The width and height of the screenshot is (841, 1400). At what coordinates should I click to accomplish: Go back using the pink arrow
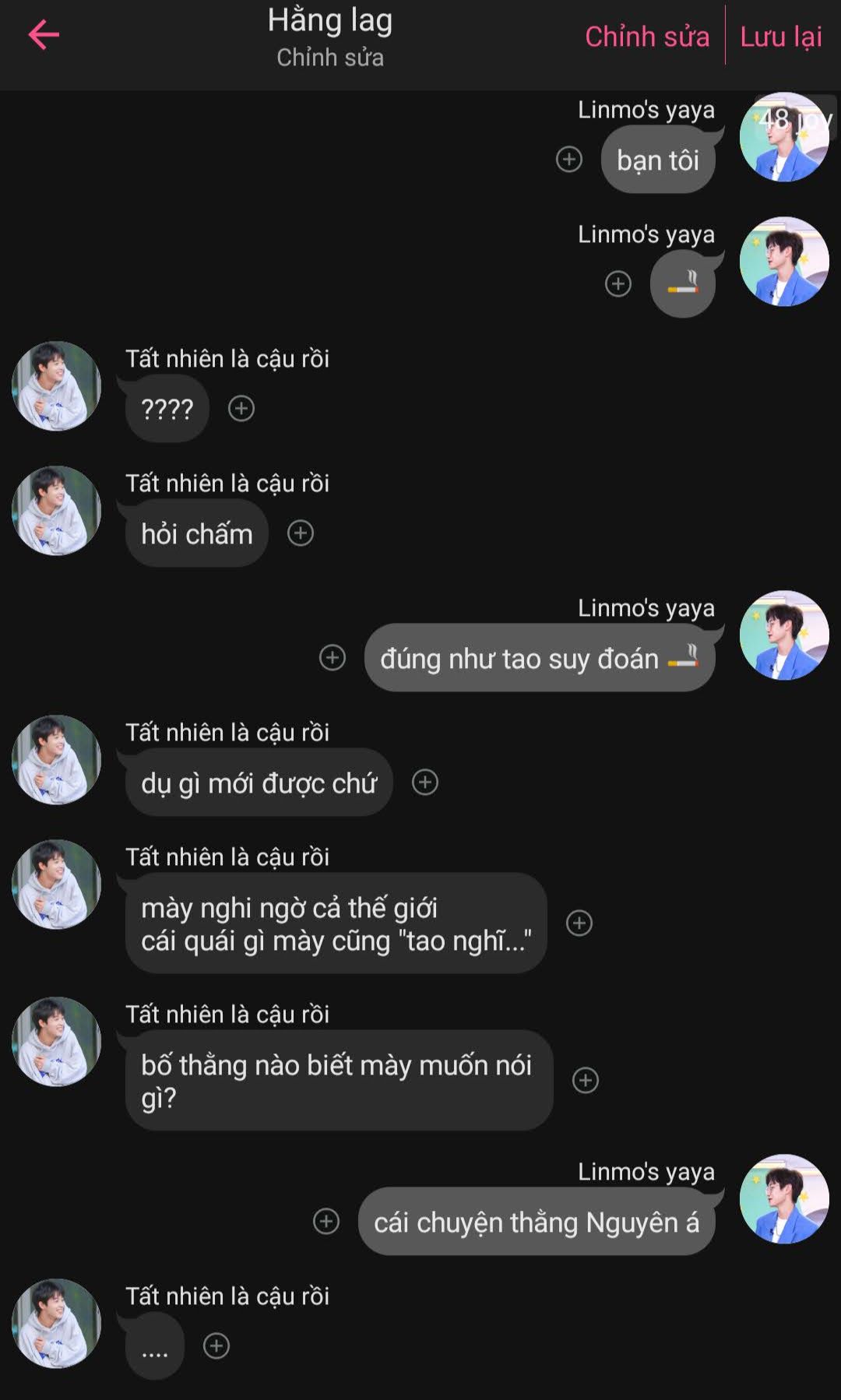point(44,35)
